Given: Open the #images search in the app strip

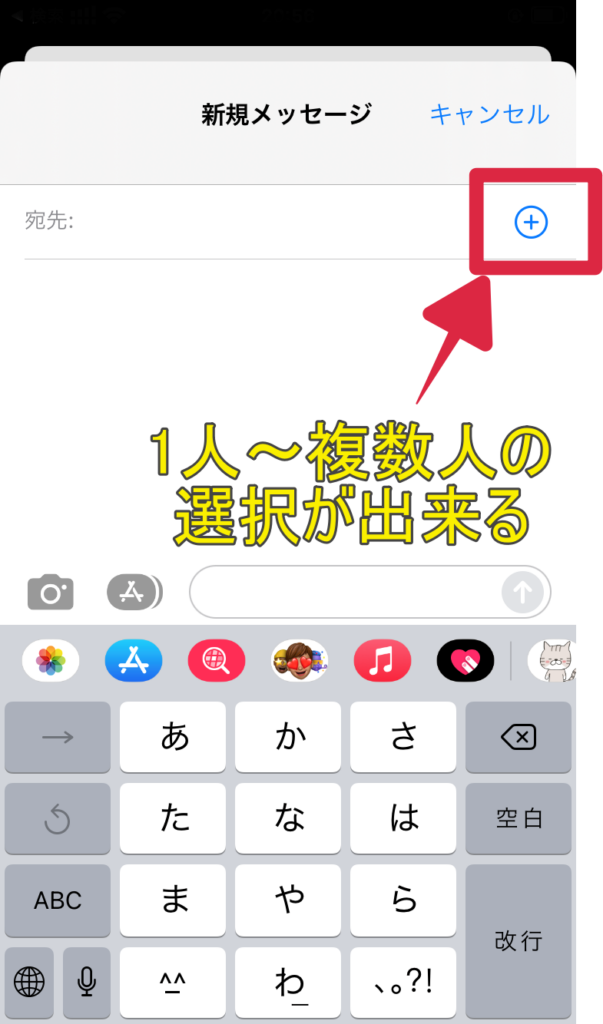Looking at the screenshot, I should point(217,660).
